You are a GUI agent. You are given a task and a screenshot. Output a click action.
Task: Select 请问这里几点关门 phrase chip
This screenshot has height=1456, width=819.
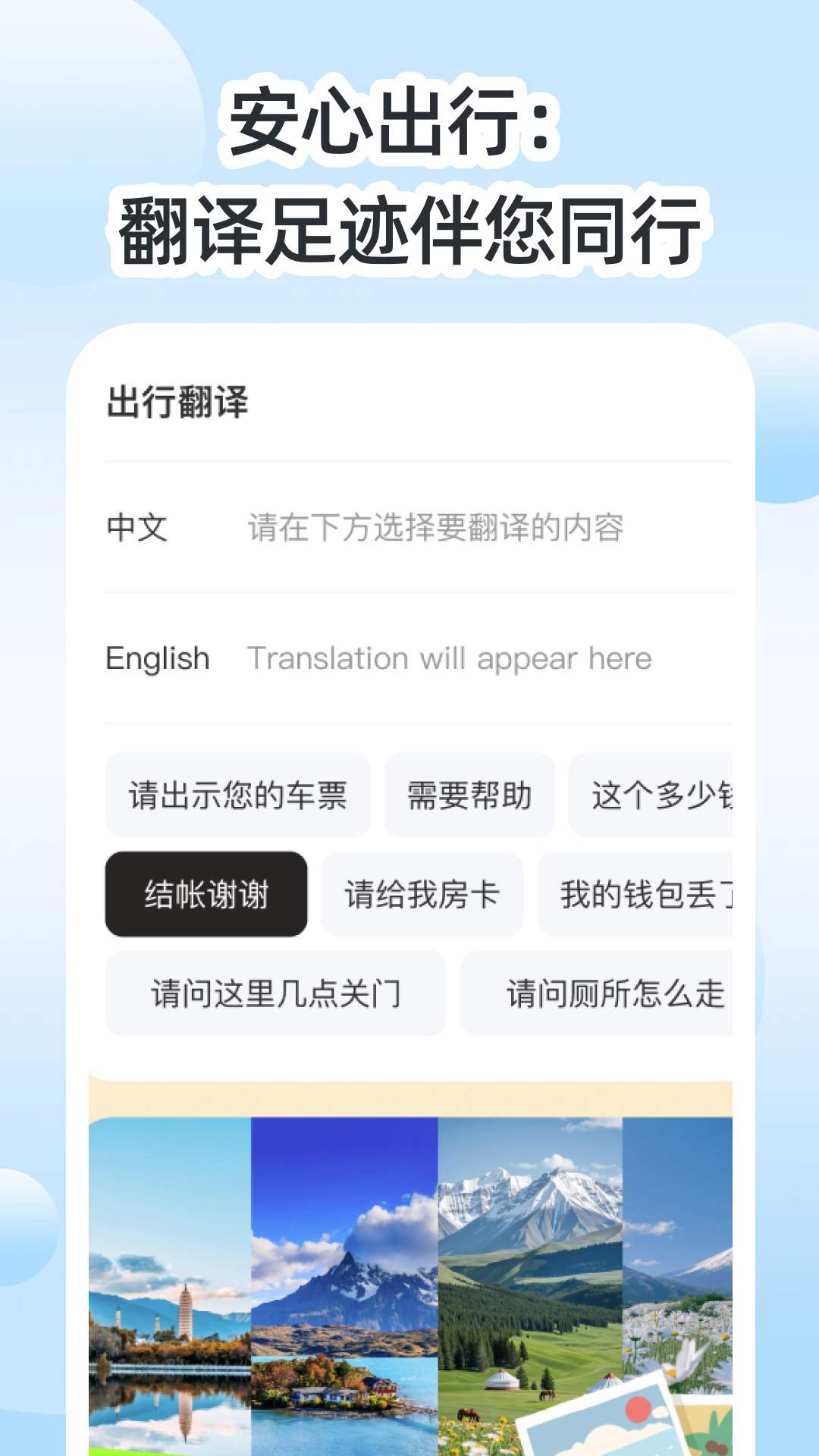pos(275,993)
